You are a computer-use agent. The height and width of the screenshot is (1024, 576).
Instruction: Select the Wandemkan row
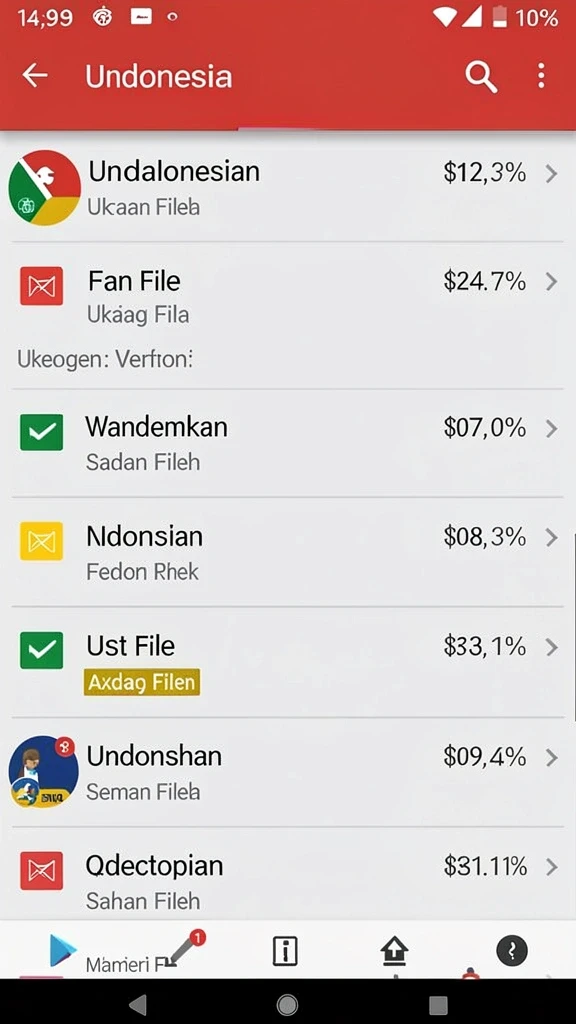[288, 443]
